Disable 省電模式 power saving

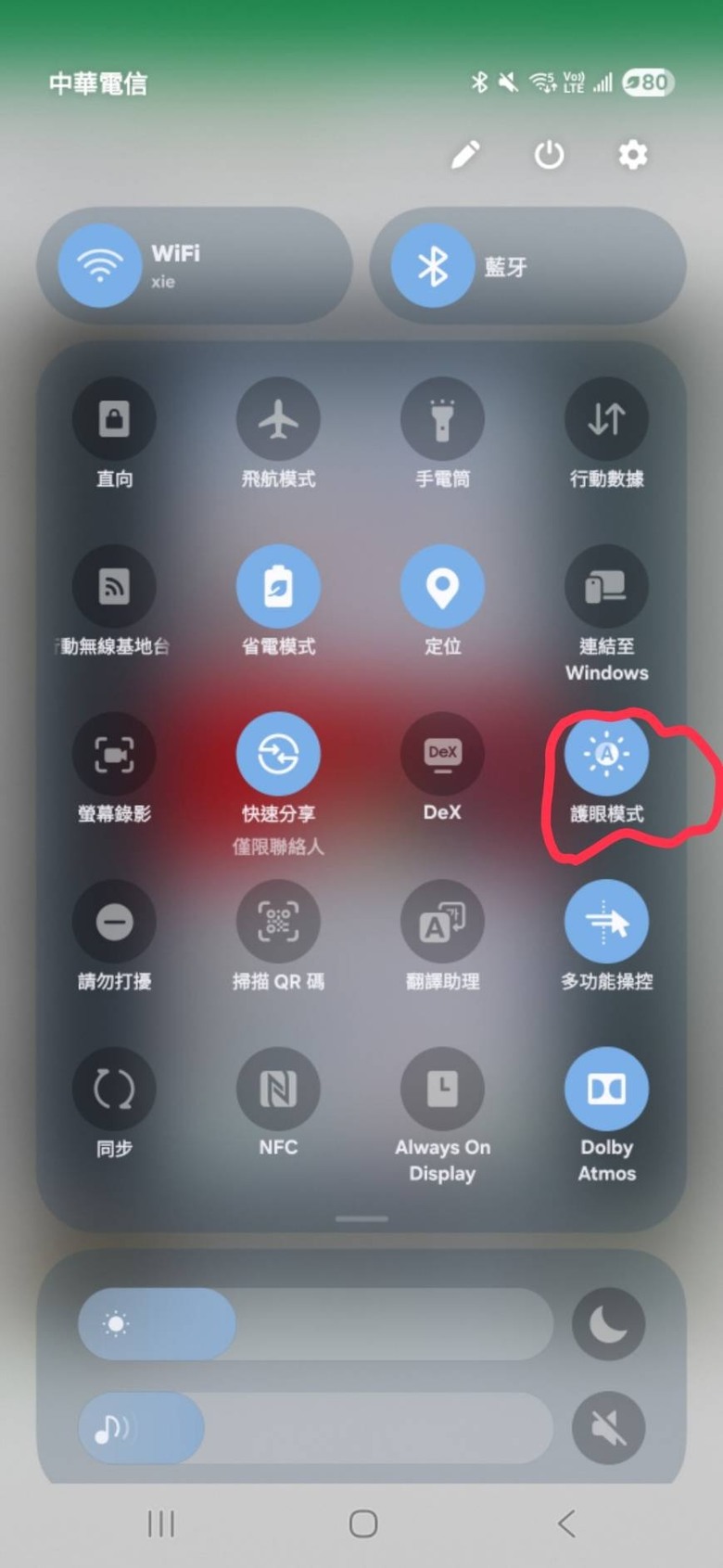click(278, 587)
